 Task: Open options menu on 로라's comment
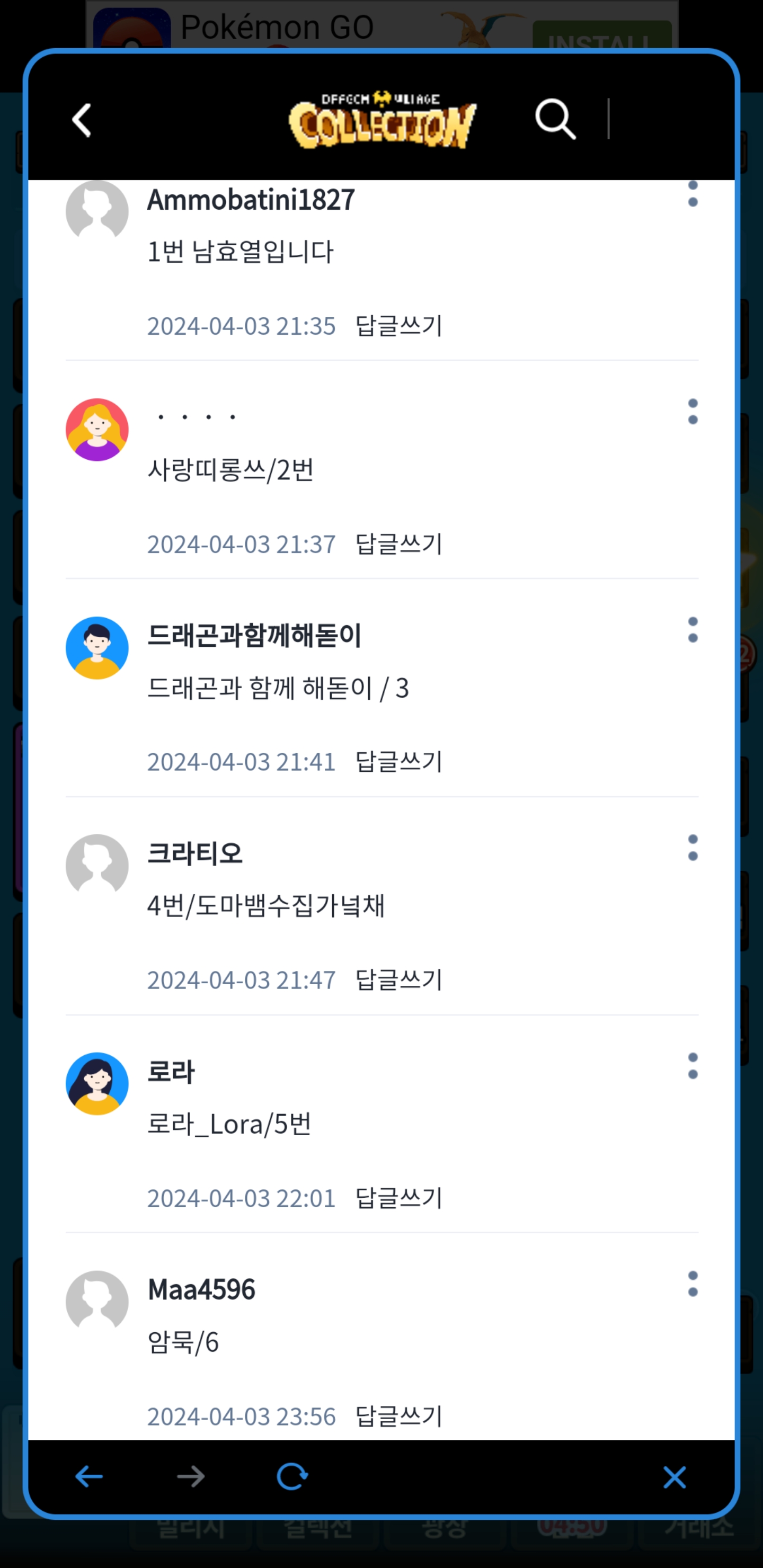point(693,1066)
